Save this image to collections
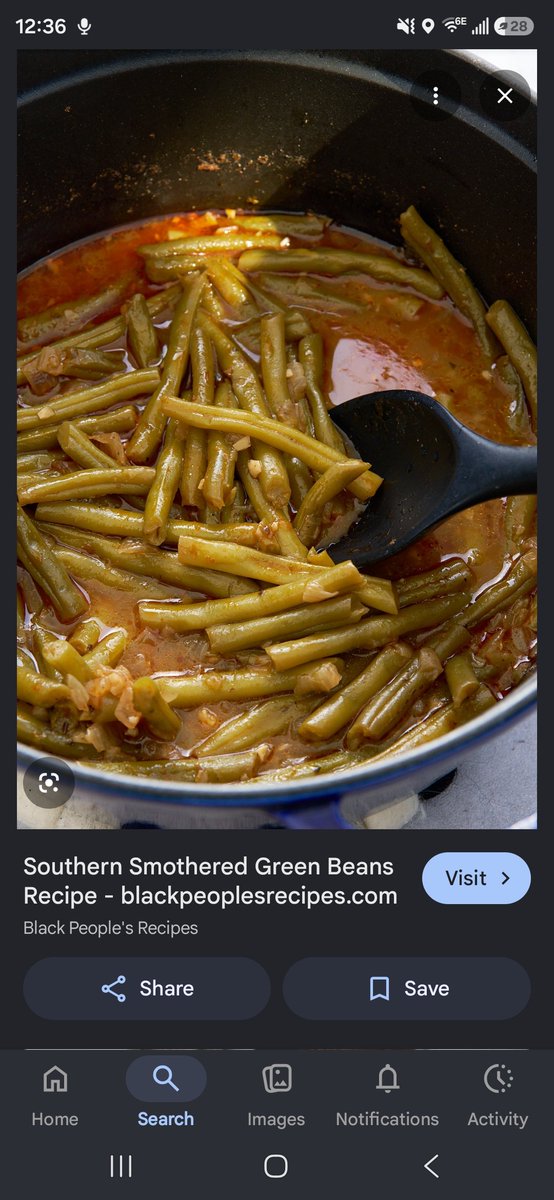 point(407,989)
